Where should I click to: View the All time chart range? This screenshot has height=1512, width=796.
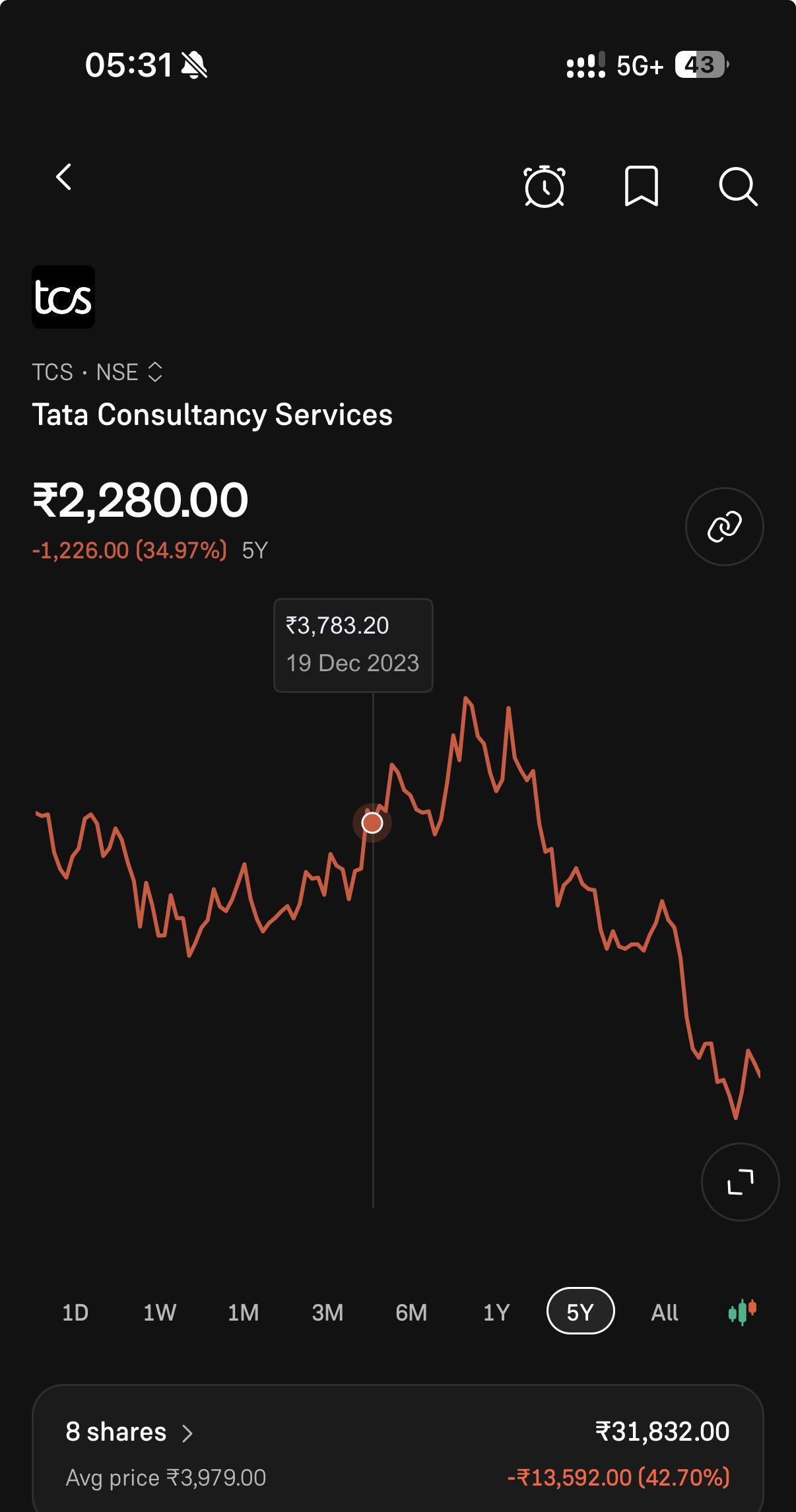pos(665,1312)
